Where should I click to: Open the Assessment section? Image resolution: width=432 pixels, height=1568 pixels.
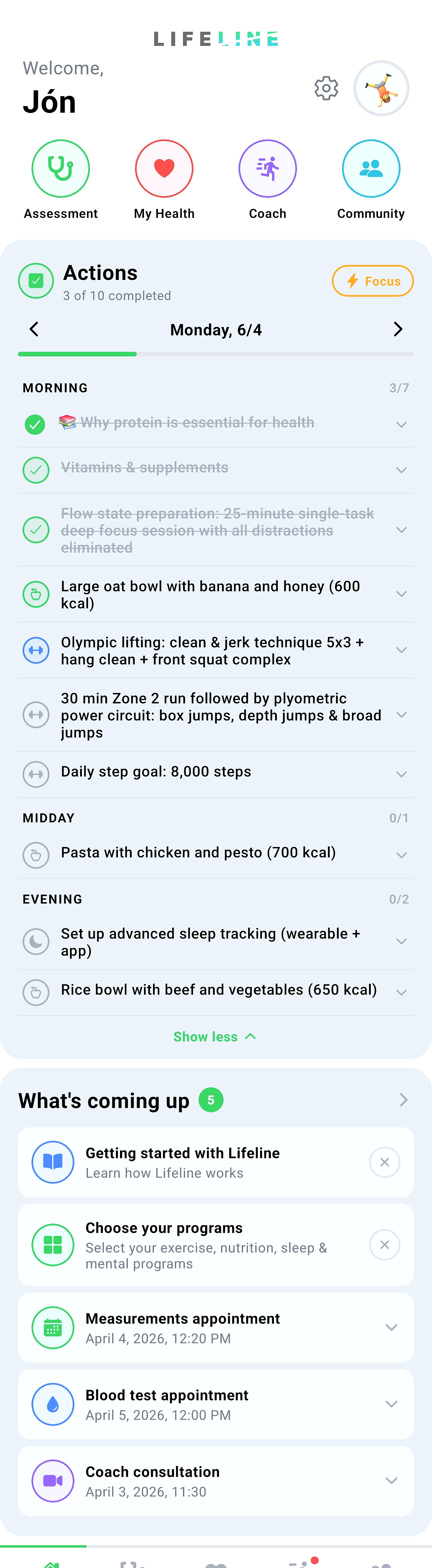[60, 169]
